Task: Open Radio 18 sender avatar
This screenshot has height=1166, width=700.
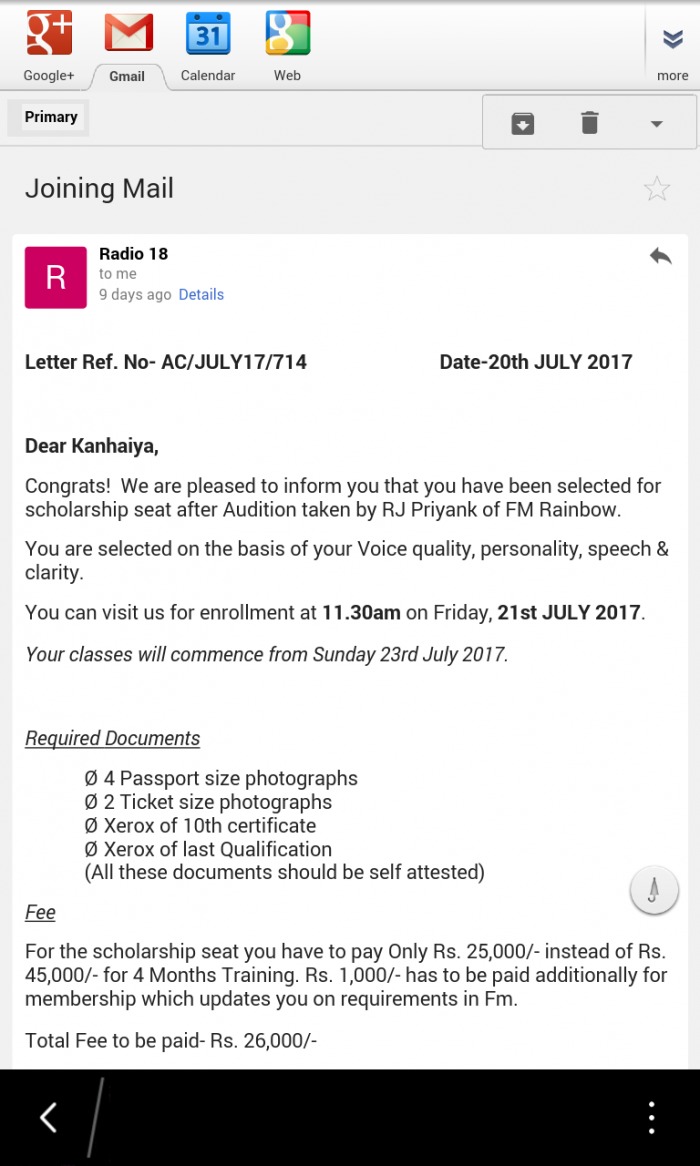Action: click(x=56, y=277)
